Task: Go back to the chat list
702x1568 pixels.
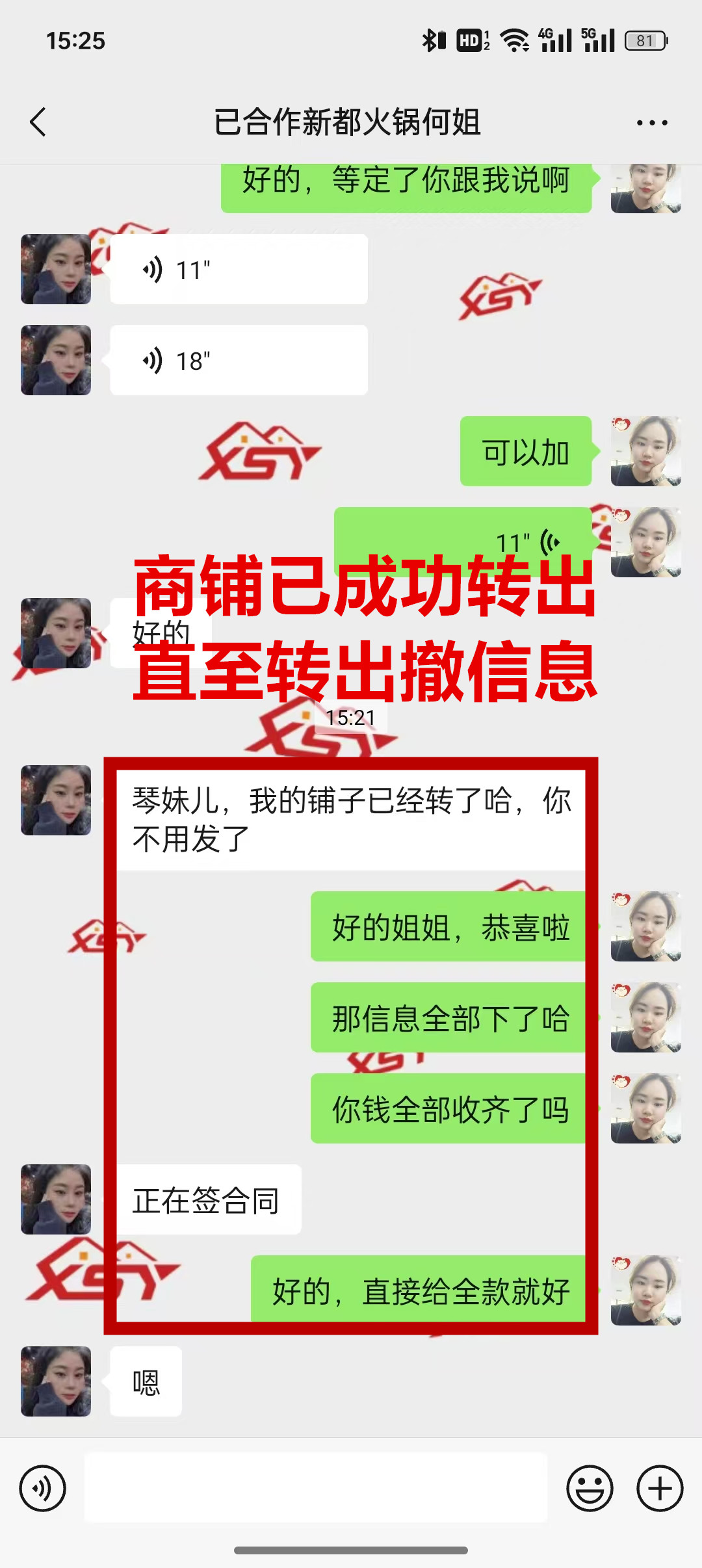Action: click(x=39, y=122)
